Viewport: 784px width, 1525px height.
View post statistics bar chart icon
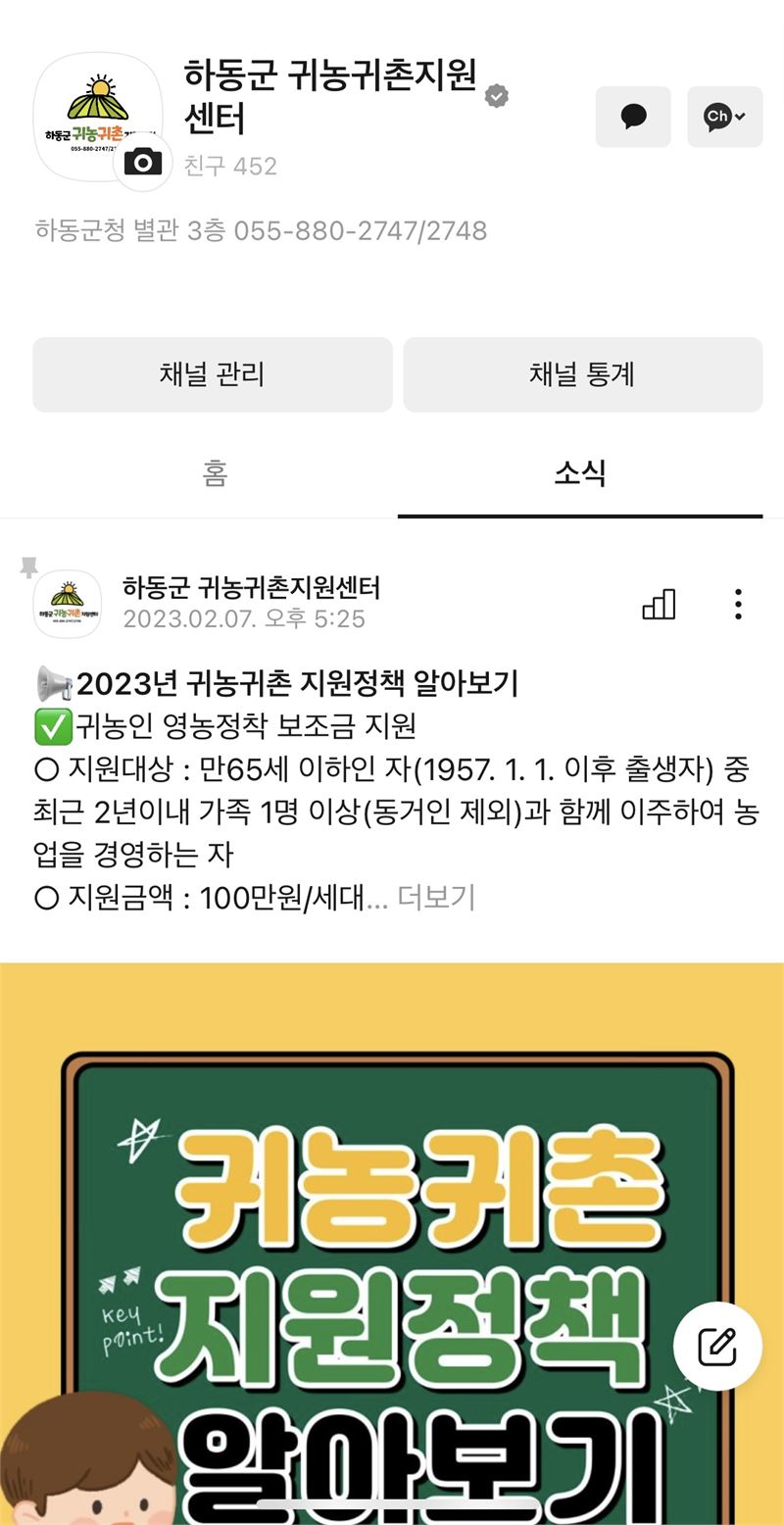click(659, 604)
